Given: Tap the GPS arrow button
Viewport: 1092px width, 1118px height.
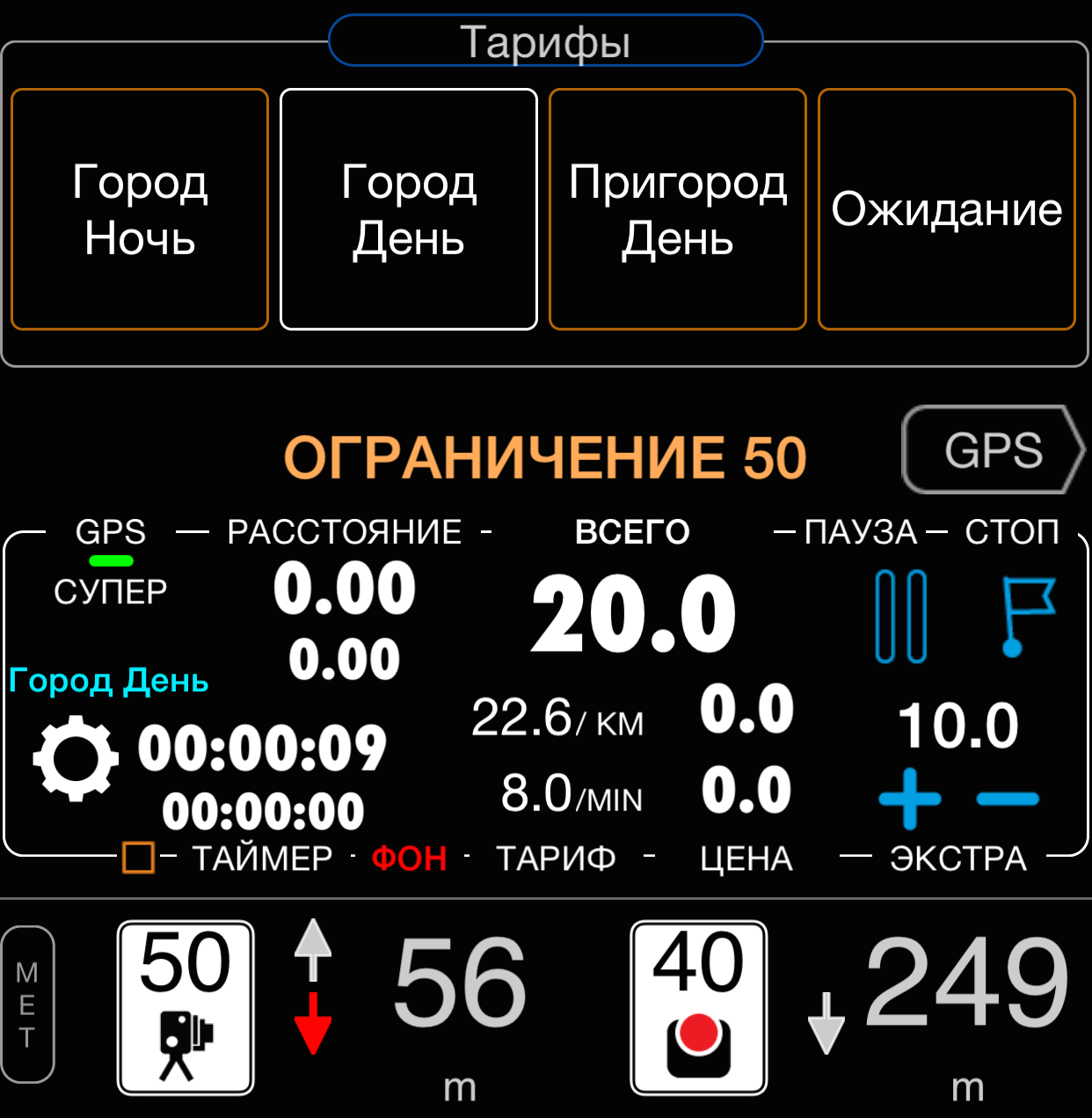Looking at the screenshot, I should (x=994, y=449).
